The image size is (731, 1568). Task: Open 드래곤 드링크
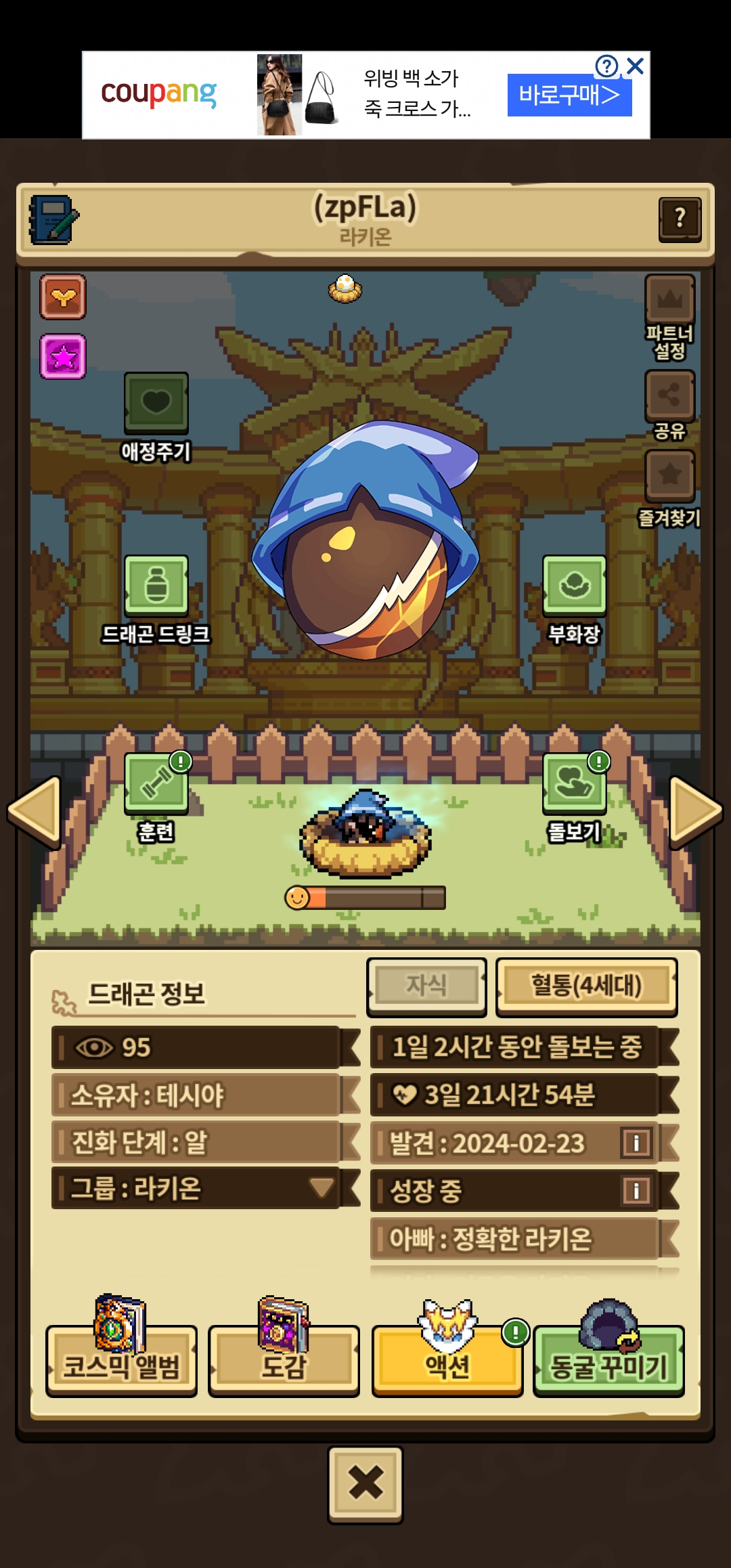tap(156, 585)
